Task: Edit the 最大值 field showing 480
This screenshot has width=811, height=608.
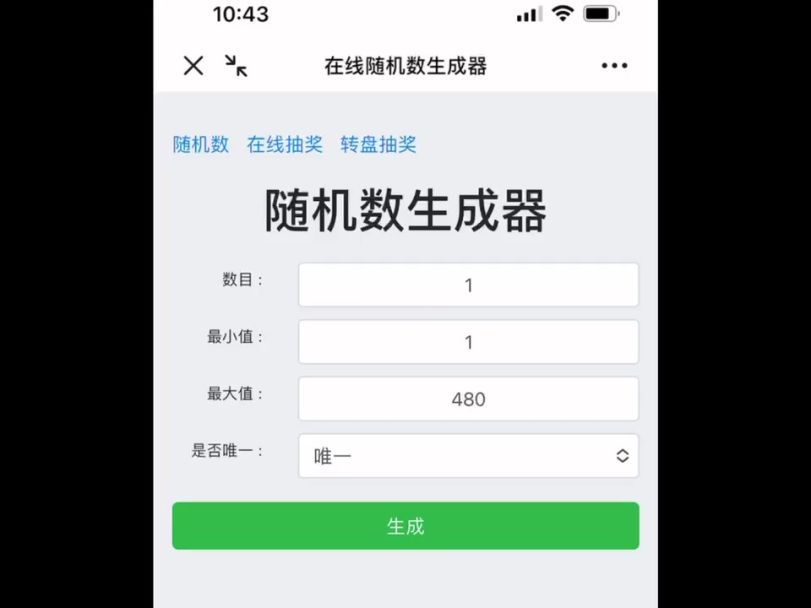Action: click(468, 399)
